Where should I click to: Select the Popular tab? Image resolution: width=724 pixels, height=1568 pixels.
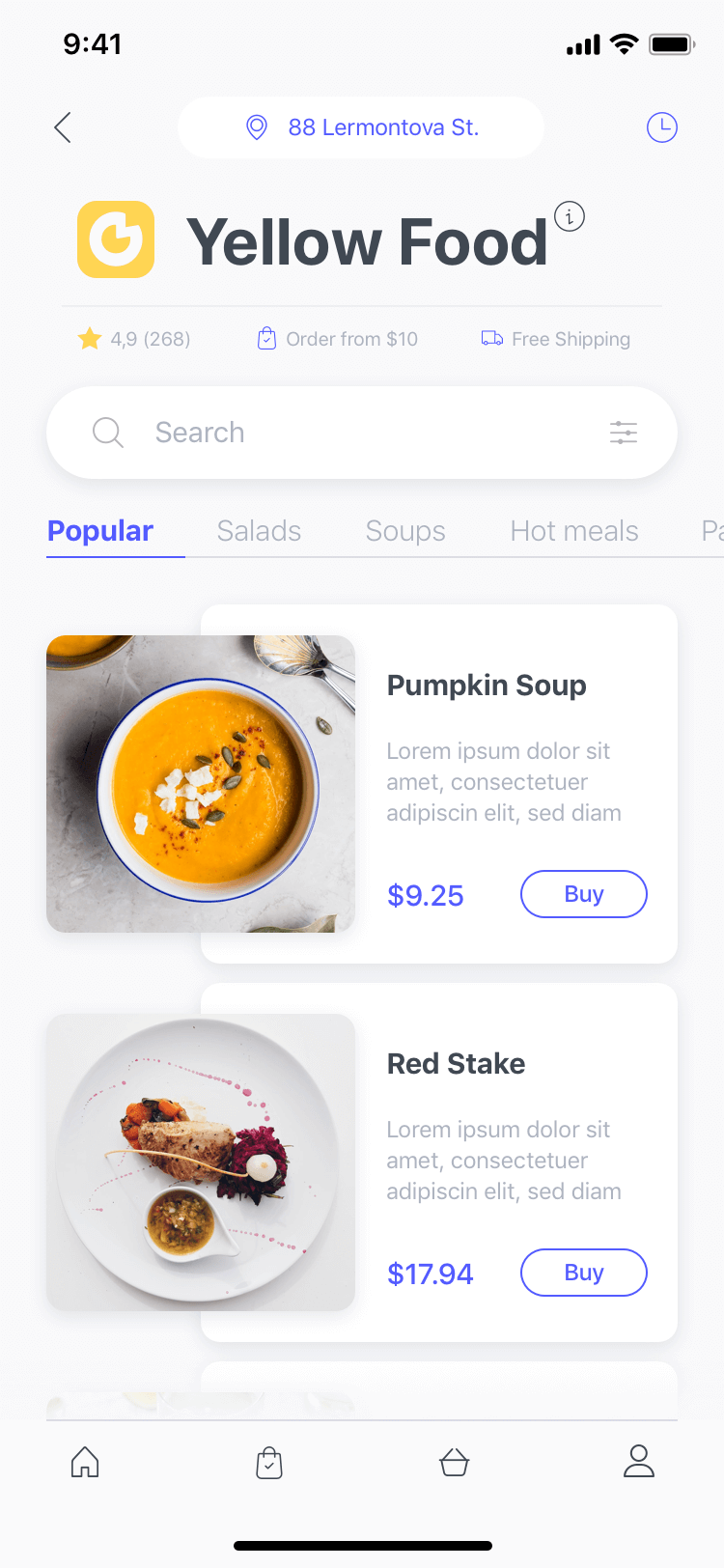[x=100, y=531]
